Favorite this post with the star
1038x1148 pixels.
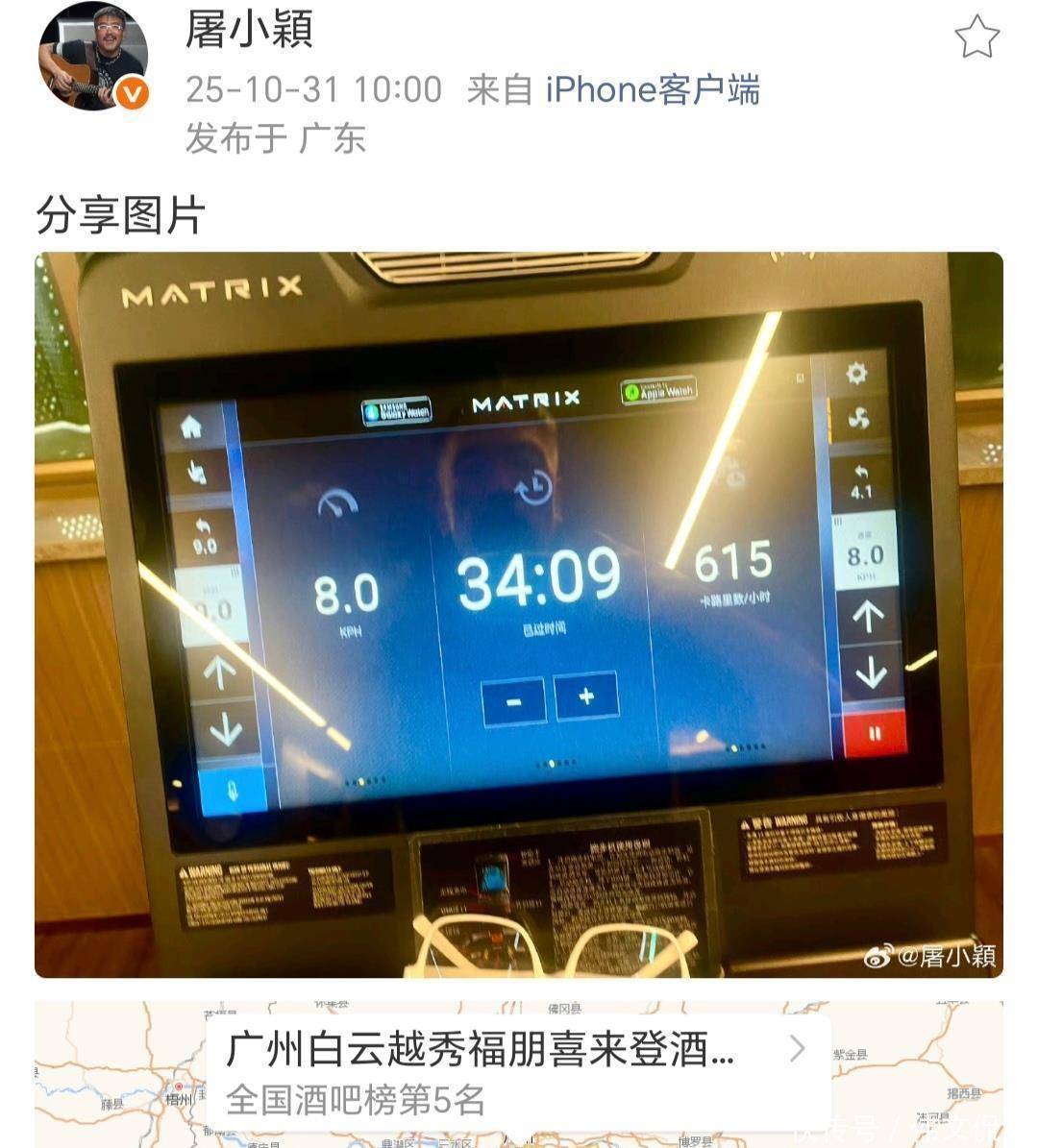coord(976,38)
